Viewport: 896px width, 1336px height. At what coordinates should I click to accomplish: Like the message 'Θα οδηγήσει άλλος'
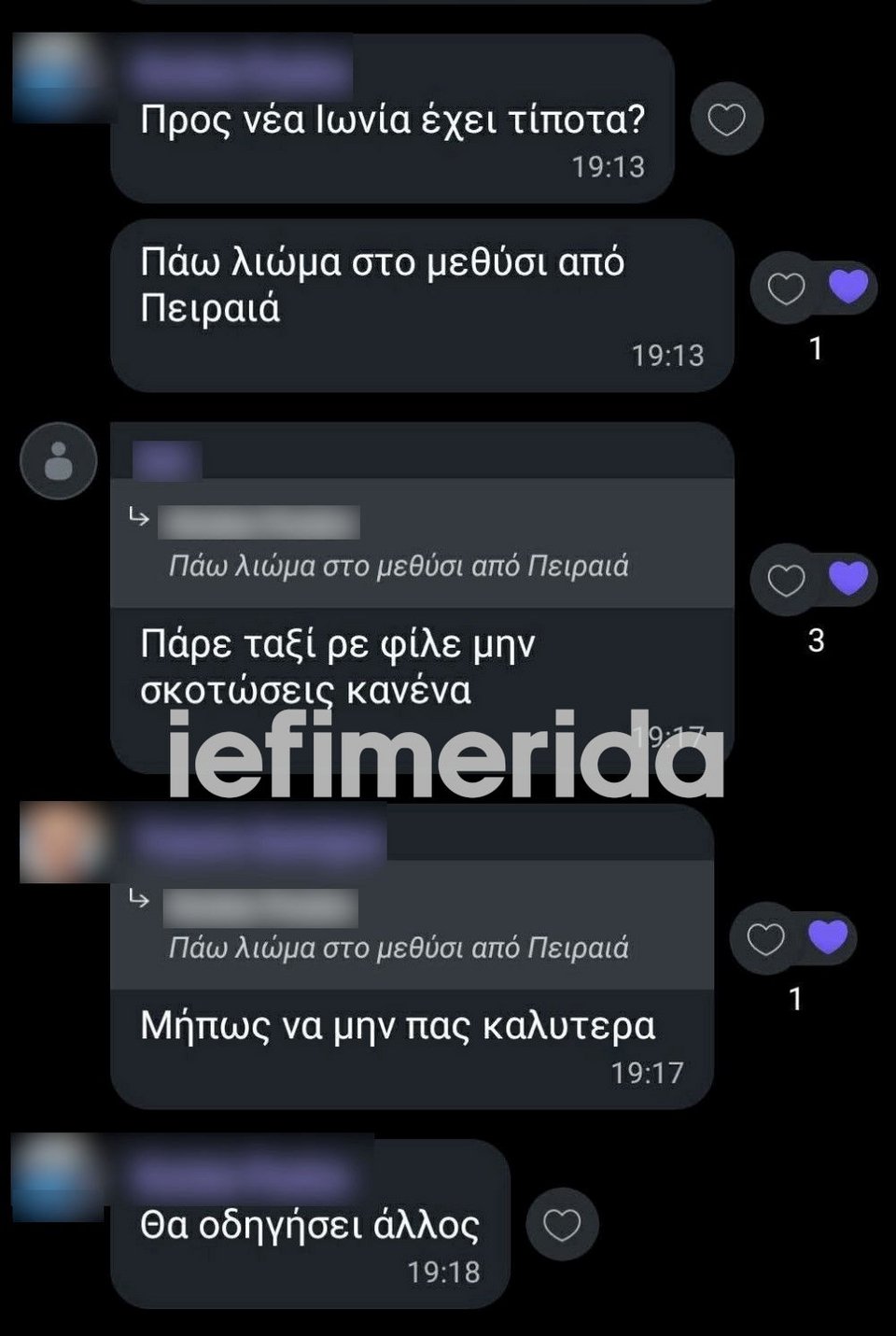pyautogui.click(x=562, y=1225)
